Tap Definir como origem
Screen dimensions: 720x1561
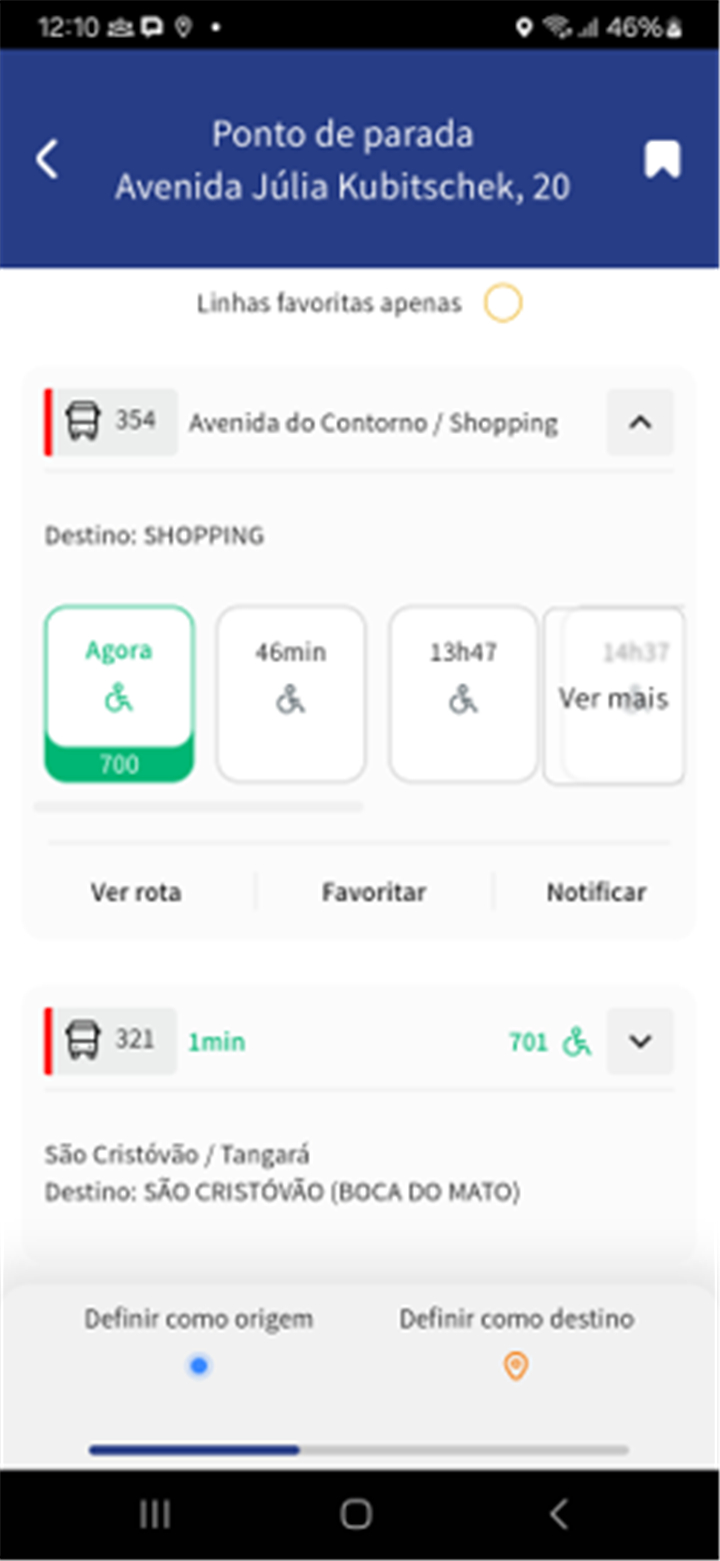[199, 1340]
